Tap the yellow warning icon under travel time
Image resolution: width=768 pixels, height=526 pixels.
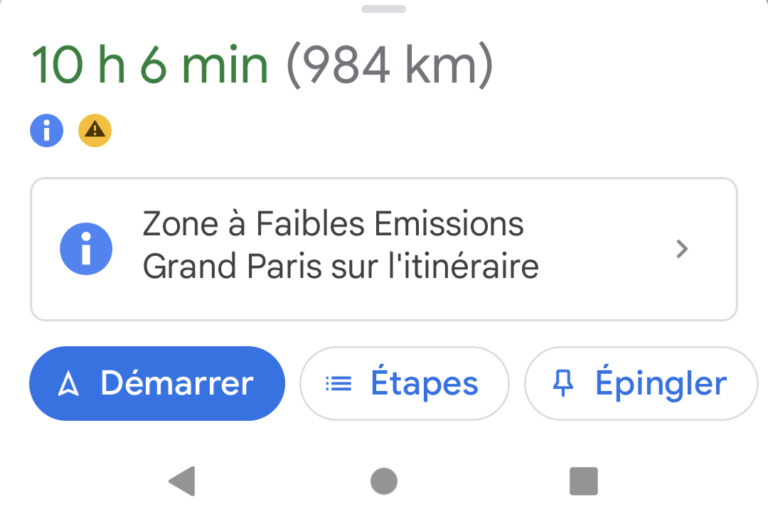pyautogui.click(x=95, y=130)
